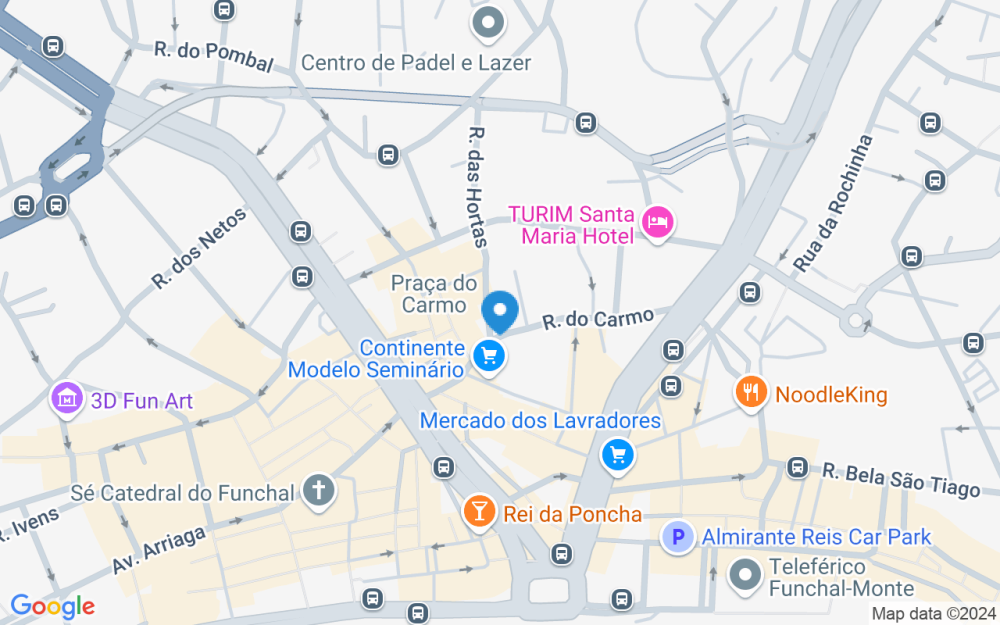The image size is (1000, 625).
Task: Tap the Centro de Padel e Lazer marker
Action: click(488, 22)
